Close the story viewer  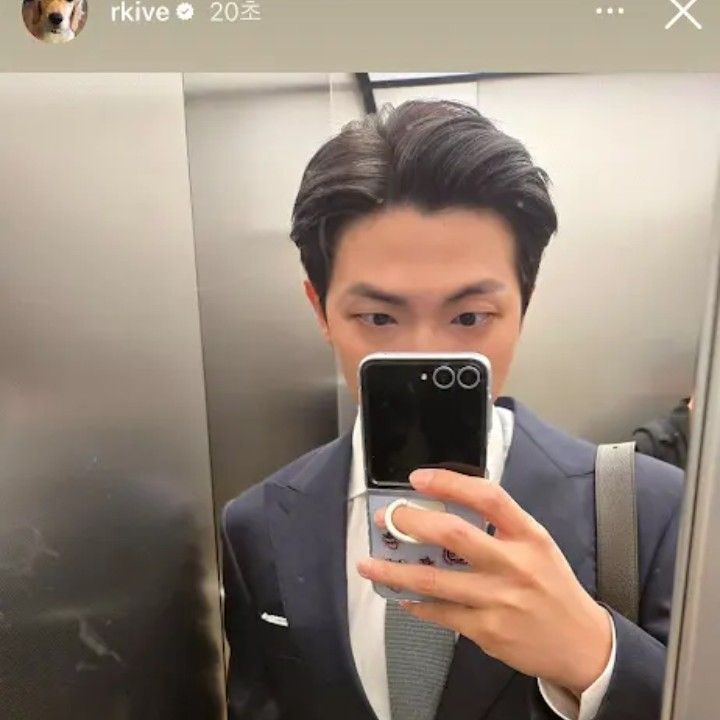tap(683, 13)
